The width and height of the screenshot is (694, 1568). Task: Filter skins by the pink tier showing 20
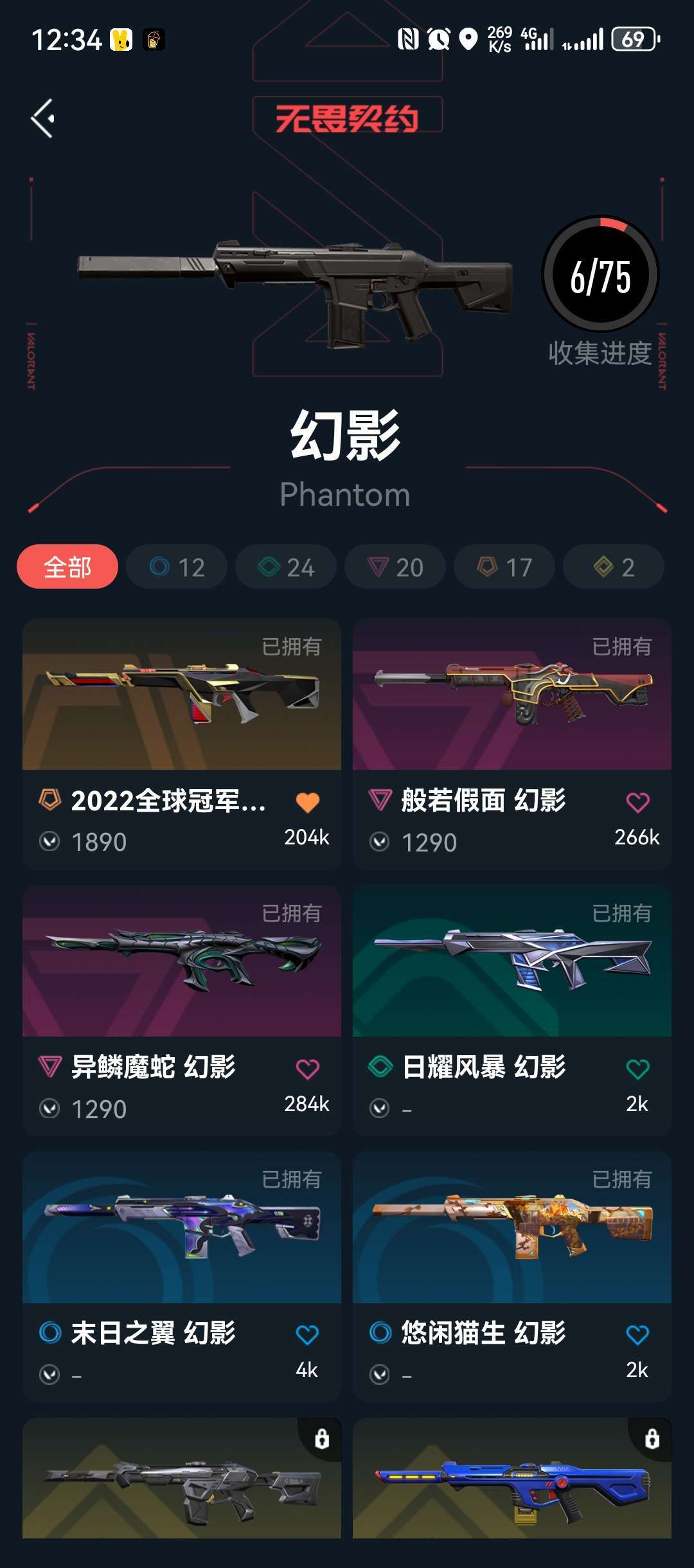click(395, 567)
